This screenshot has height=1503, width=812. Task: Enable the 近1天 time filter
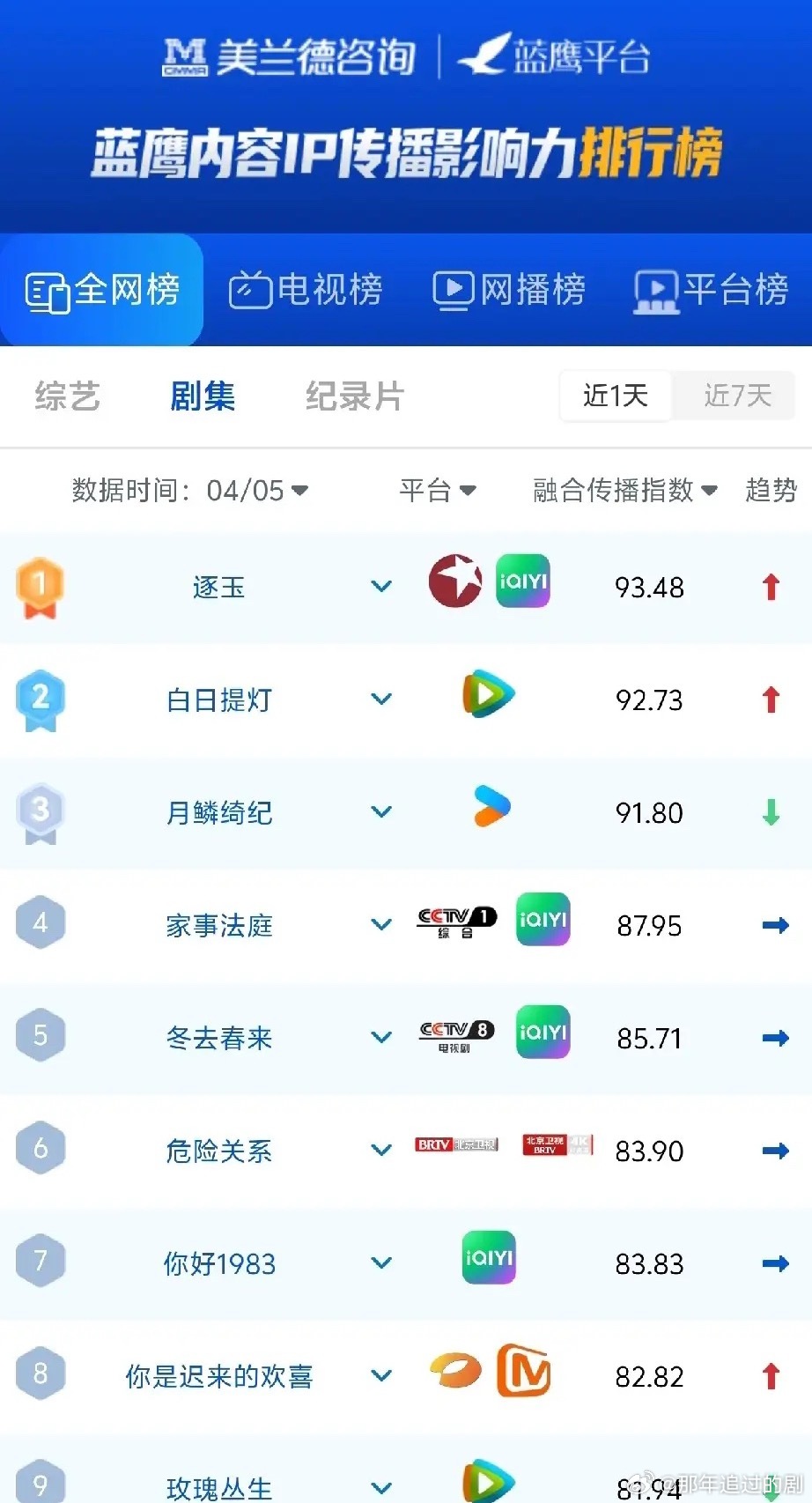tap(616, 396)
